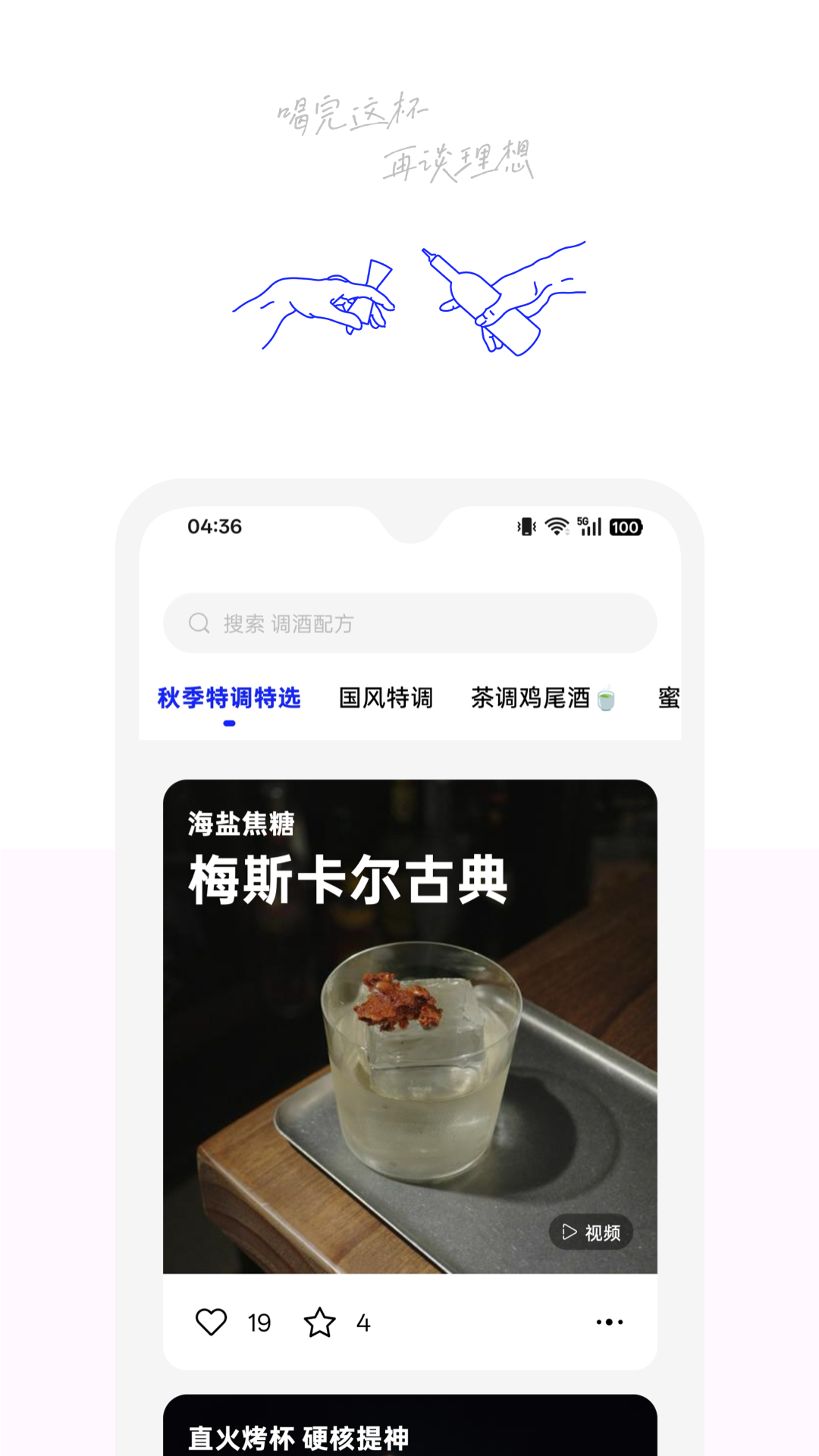
Task: Switch to the 国风特调 tab
Action: (386, 699)
